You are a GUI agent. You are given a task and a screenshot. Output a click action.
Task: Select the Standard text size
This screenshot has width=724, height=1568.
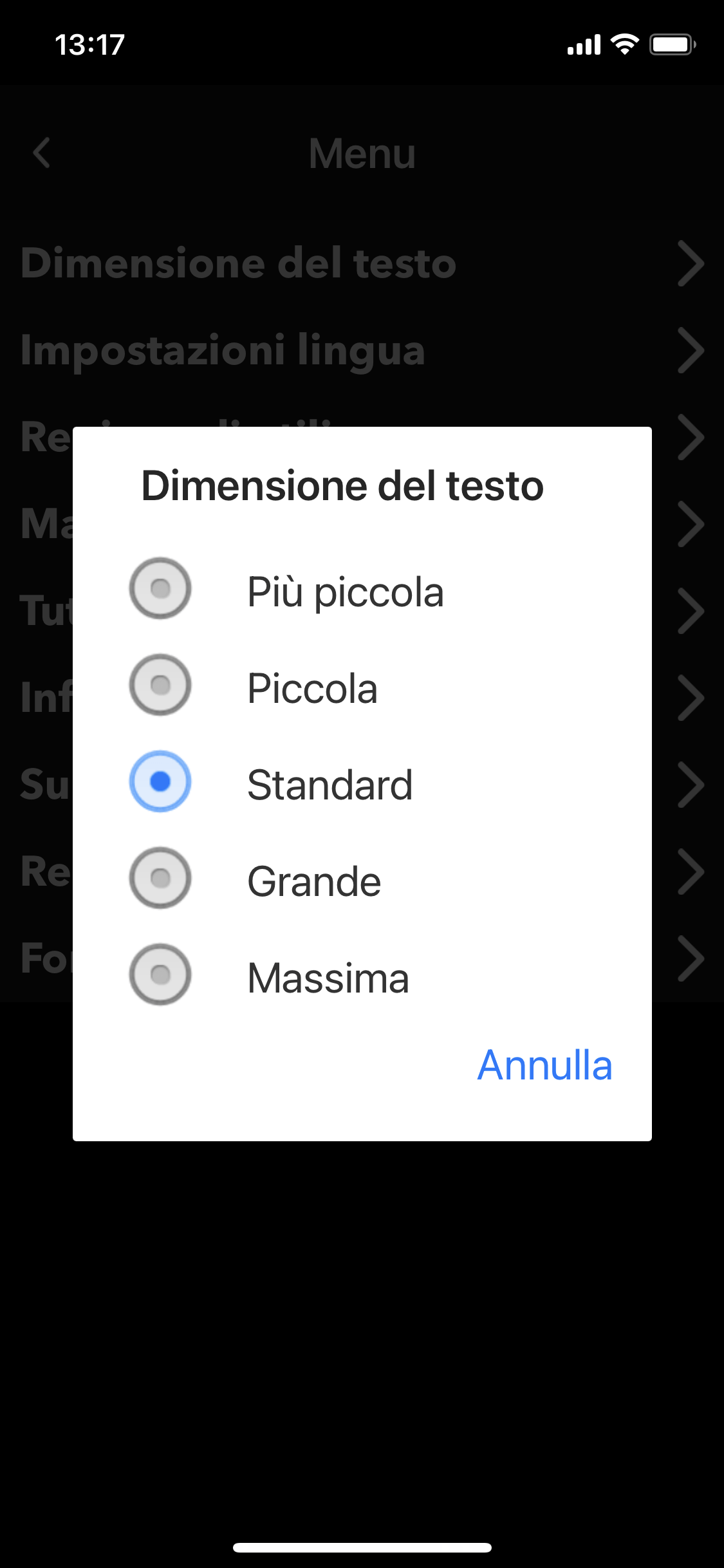pyautogui.click(x=160, y=782)
